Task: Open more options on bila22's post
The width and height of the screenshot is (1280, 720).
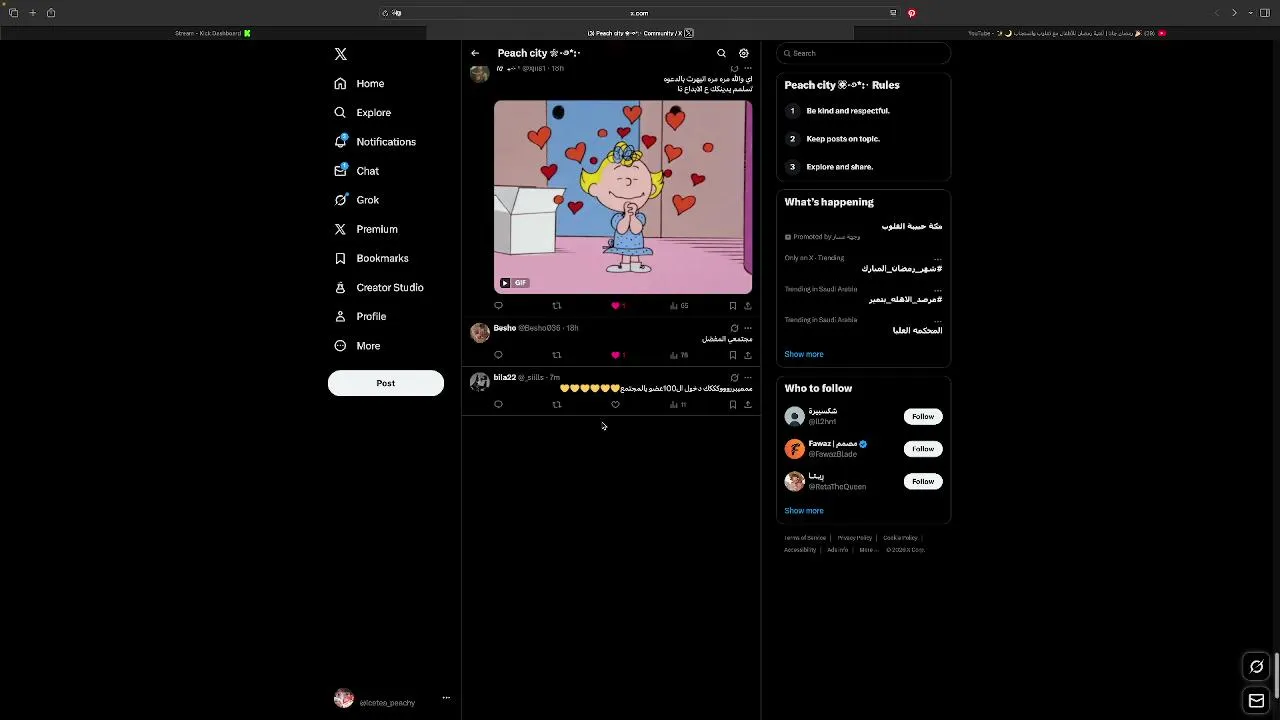Action: point(747,378)
